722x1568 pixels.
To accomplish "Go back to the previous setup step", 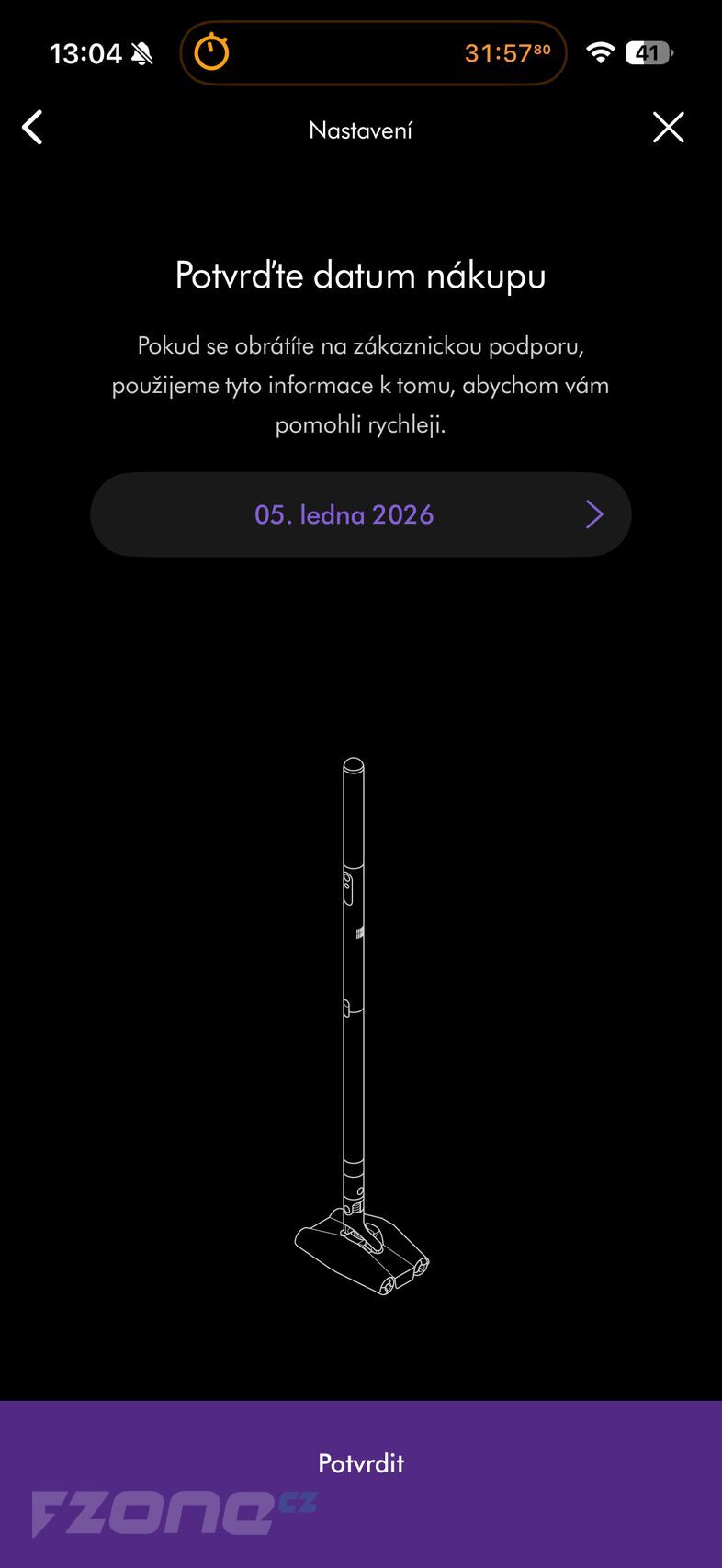I will (x=33, y=128).
